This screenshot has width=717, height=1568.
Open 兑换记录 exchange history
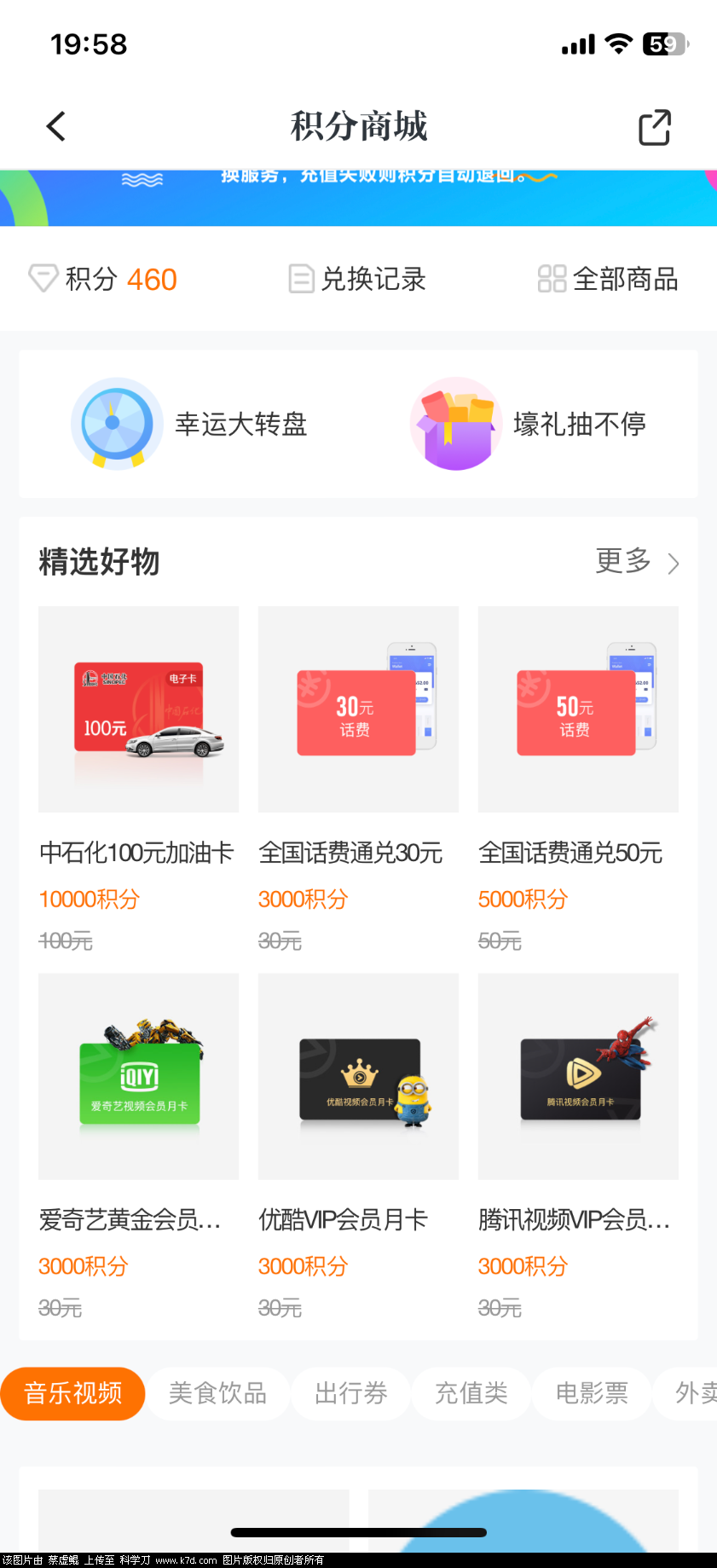coord(357,279)
